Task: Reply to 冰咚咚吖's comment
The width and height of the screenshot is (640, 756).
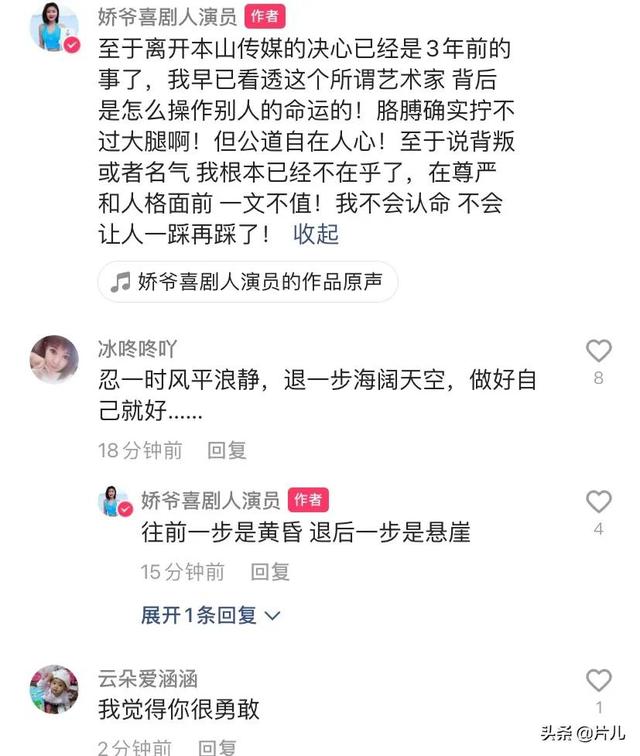Action: coord(226,450)
